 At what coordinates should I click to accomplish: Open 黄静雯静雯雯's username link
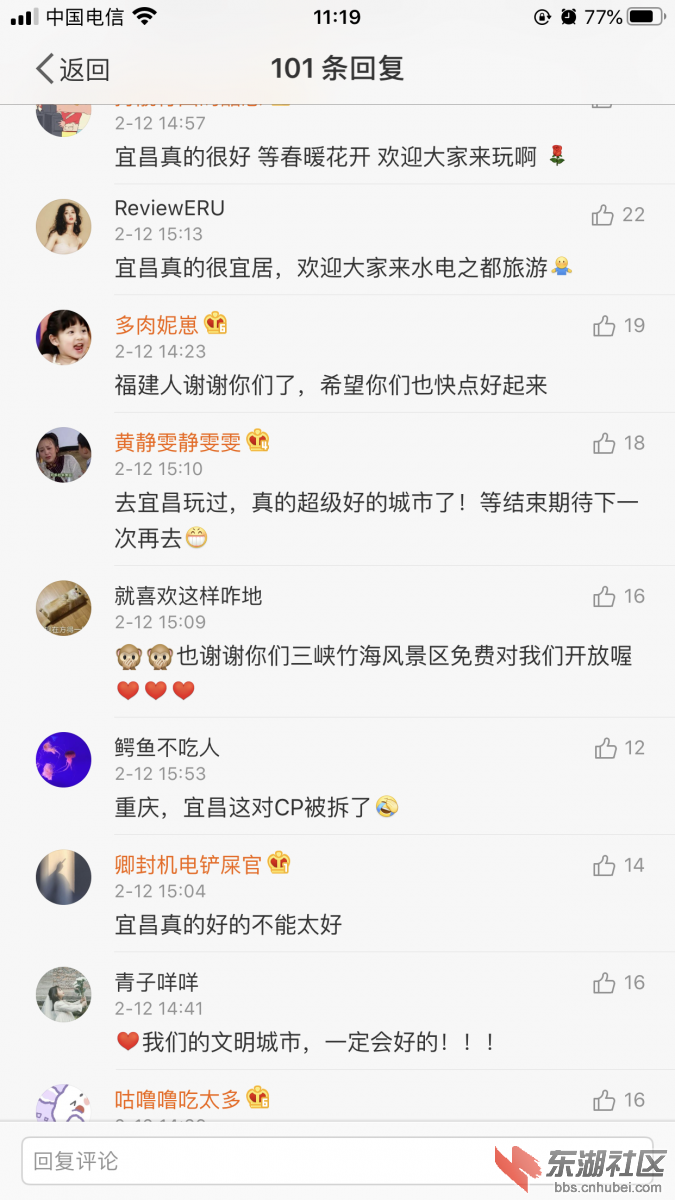pos(178,442)
